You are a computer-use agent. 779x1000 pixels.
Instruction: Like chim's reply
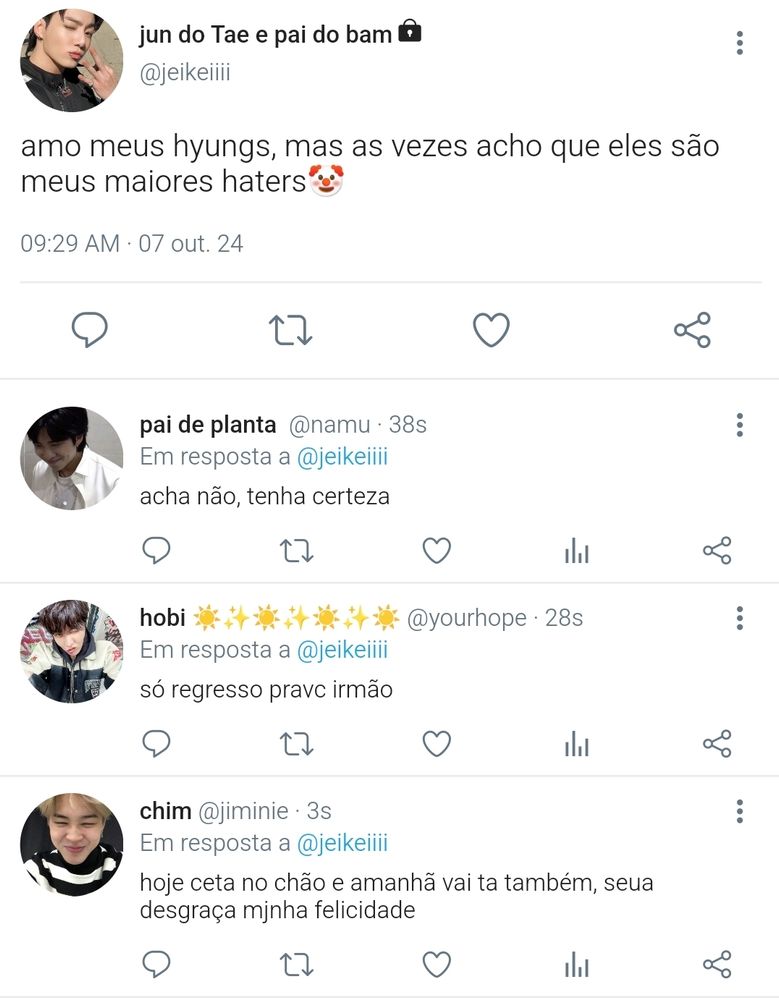coord(437,964)
